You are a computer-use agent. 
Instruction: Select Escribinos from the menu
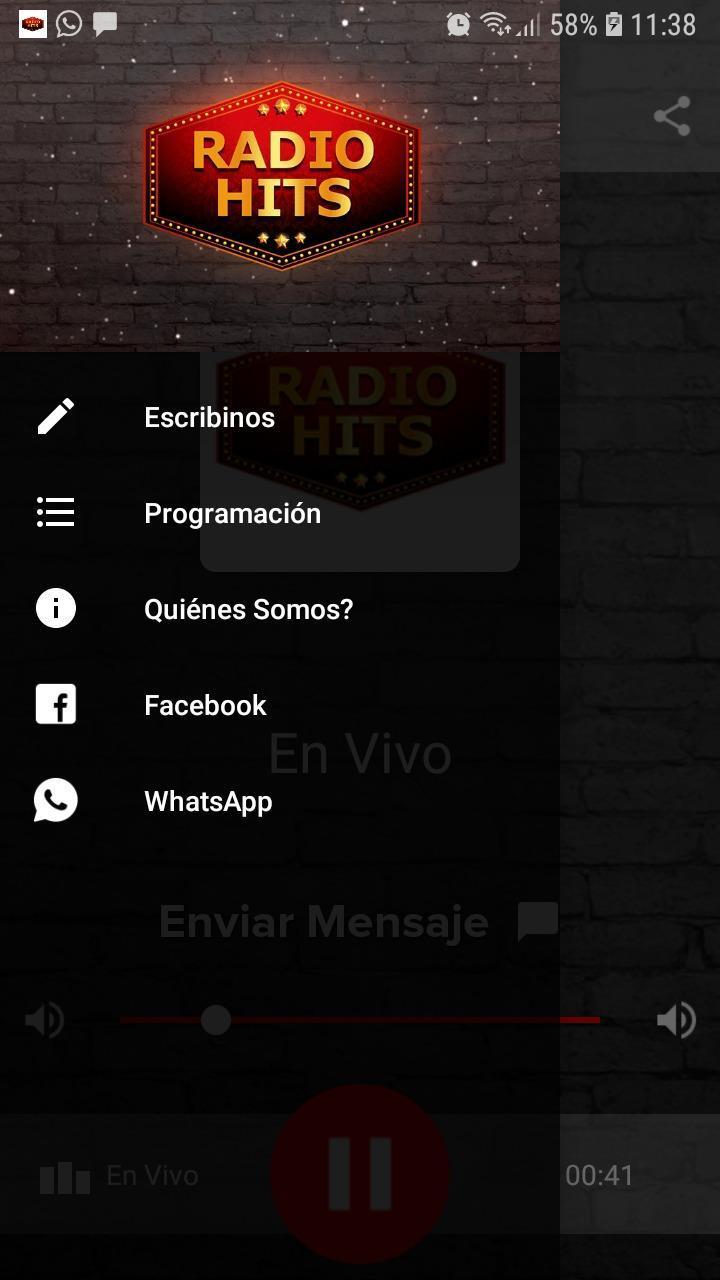[209, 417]
